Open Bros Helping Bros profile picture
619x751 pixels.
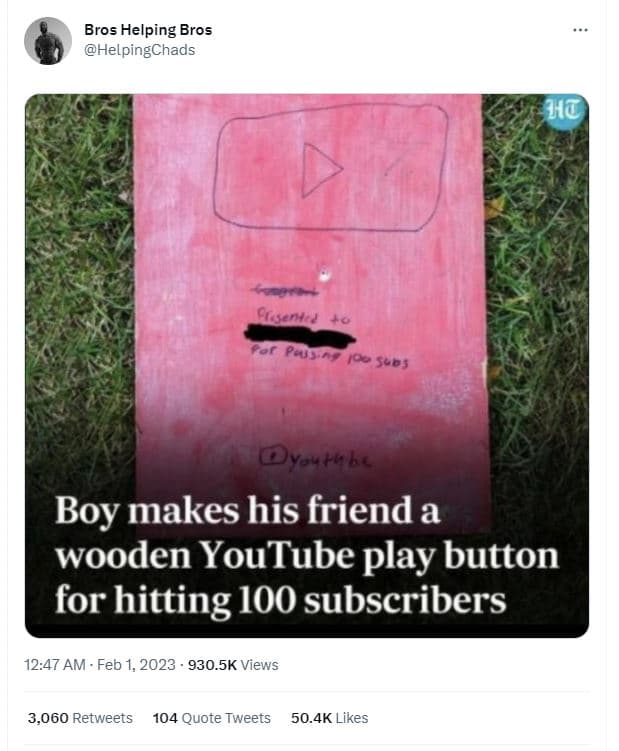48,41
